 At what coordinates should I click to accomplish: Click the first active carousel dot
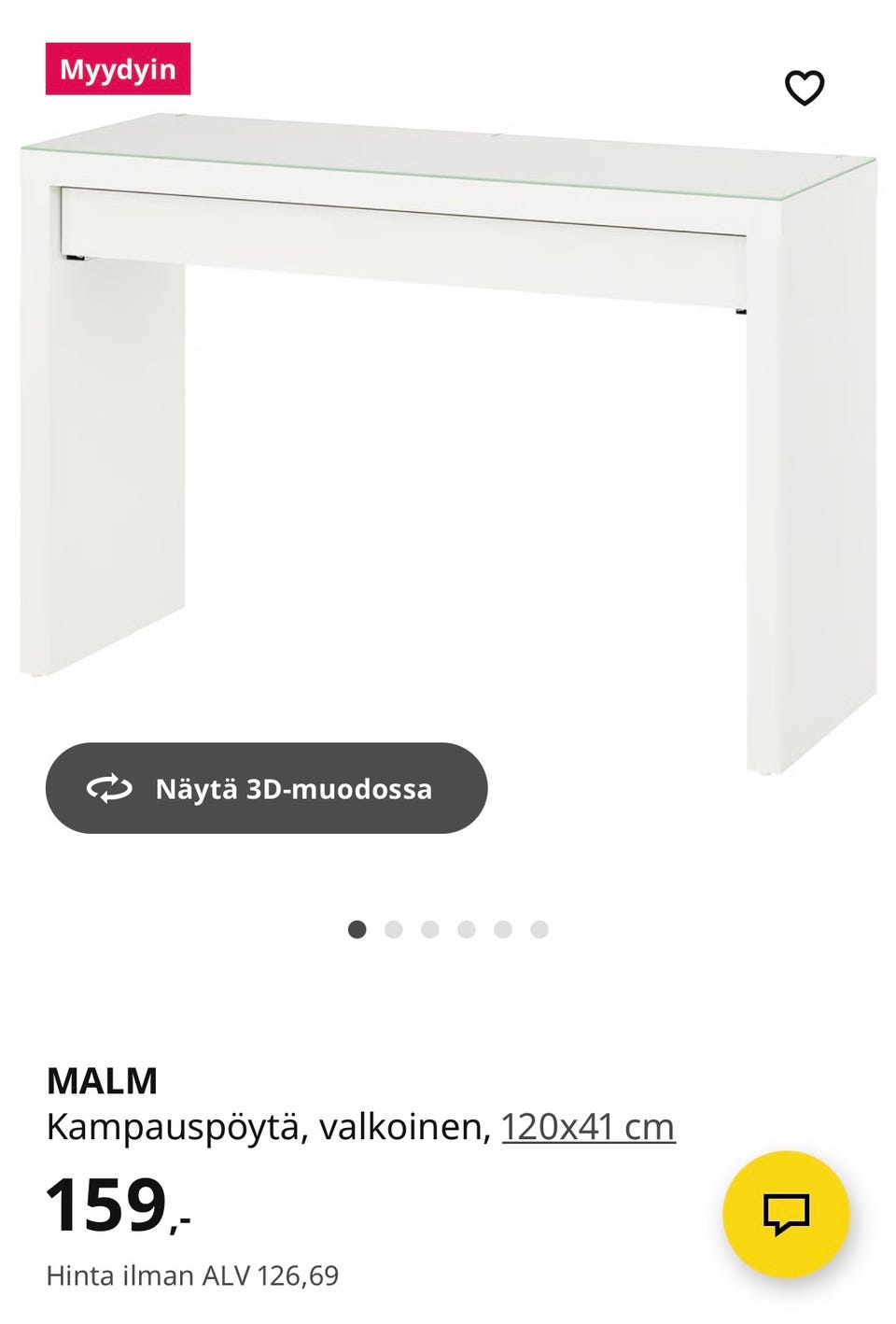click(357, 929)
